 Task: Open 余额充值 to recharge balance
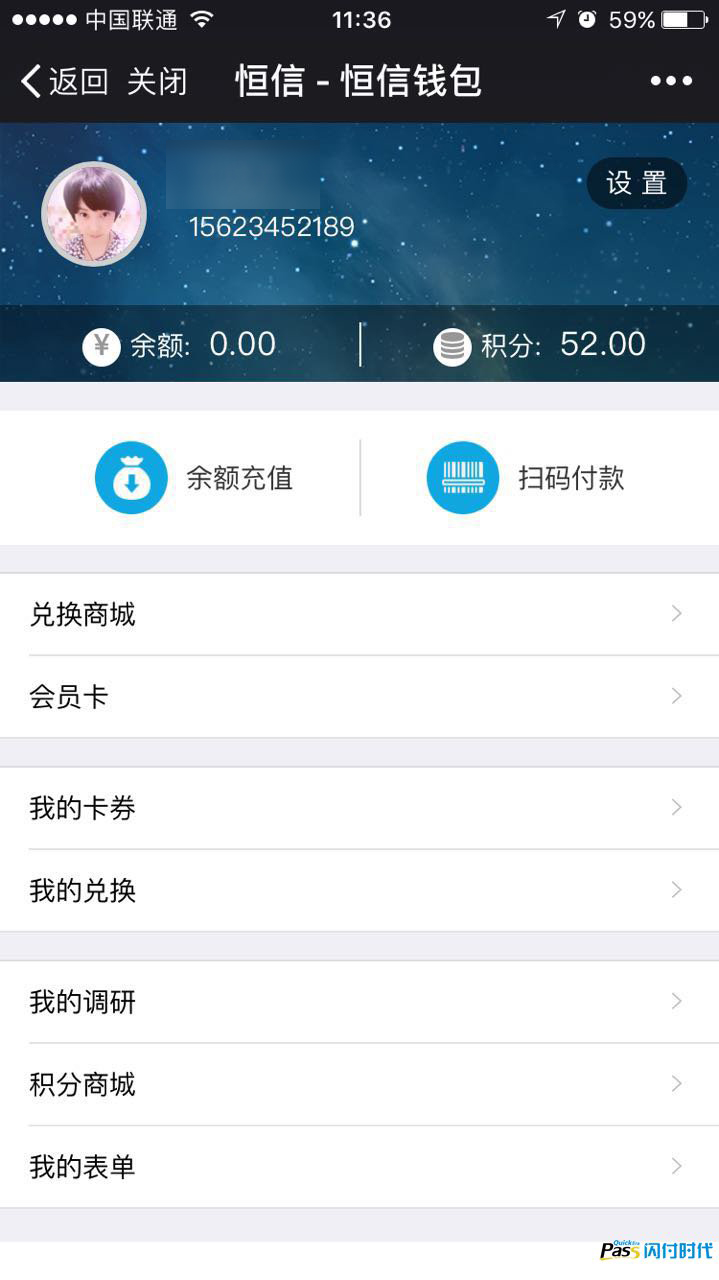coord(194,478)
